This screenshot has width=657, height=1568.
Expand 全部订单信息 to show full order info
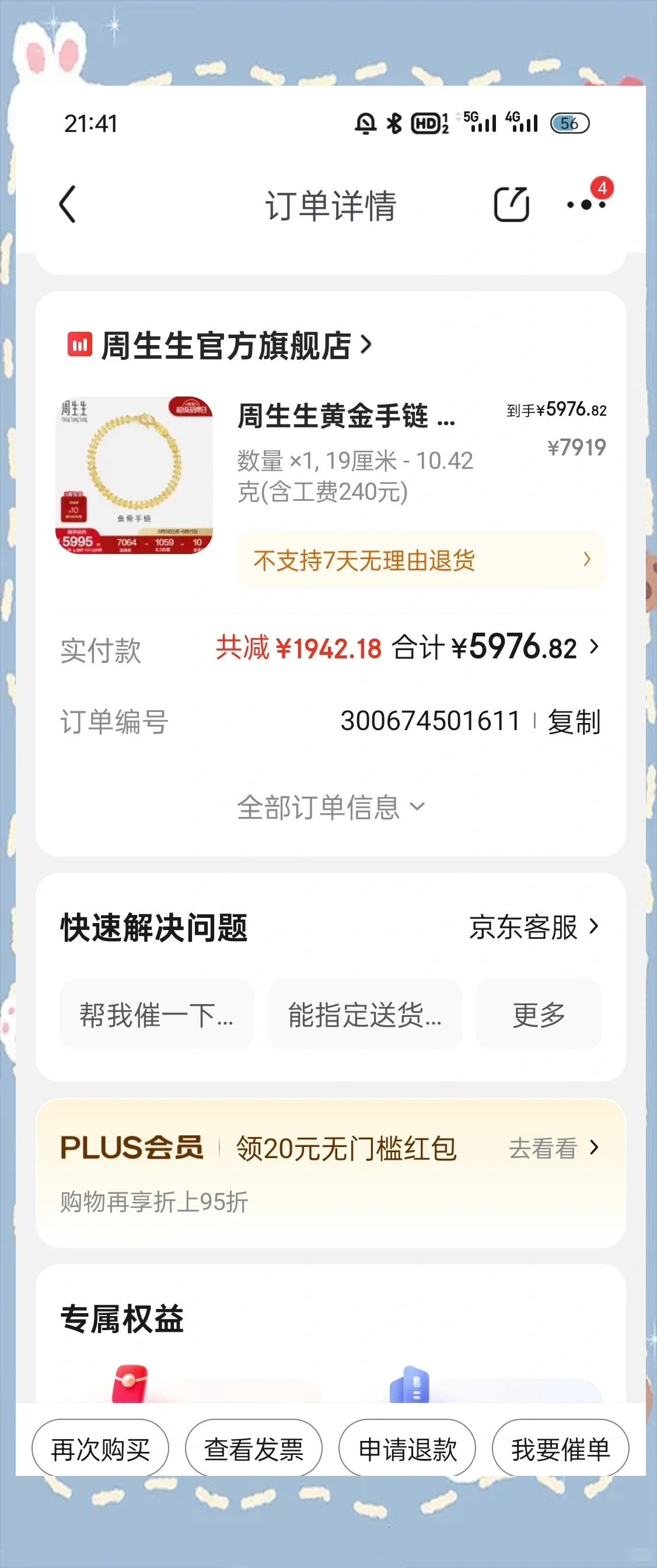[x=330, y=807]
